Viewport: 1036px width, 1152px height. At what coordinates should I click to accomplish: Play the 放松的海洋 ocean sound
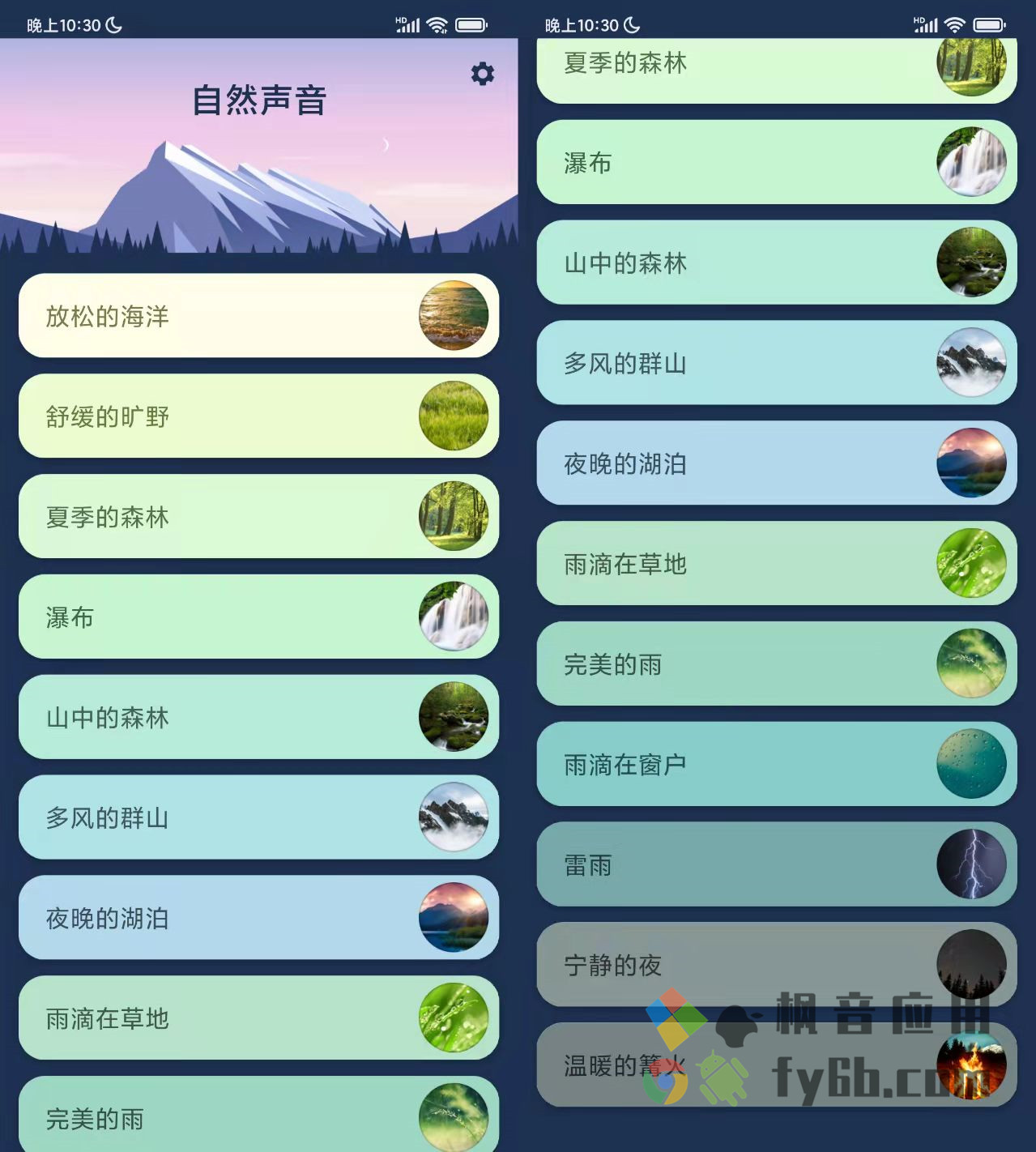258,316
